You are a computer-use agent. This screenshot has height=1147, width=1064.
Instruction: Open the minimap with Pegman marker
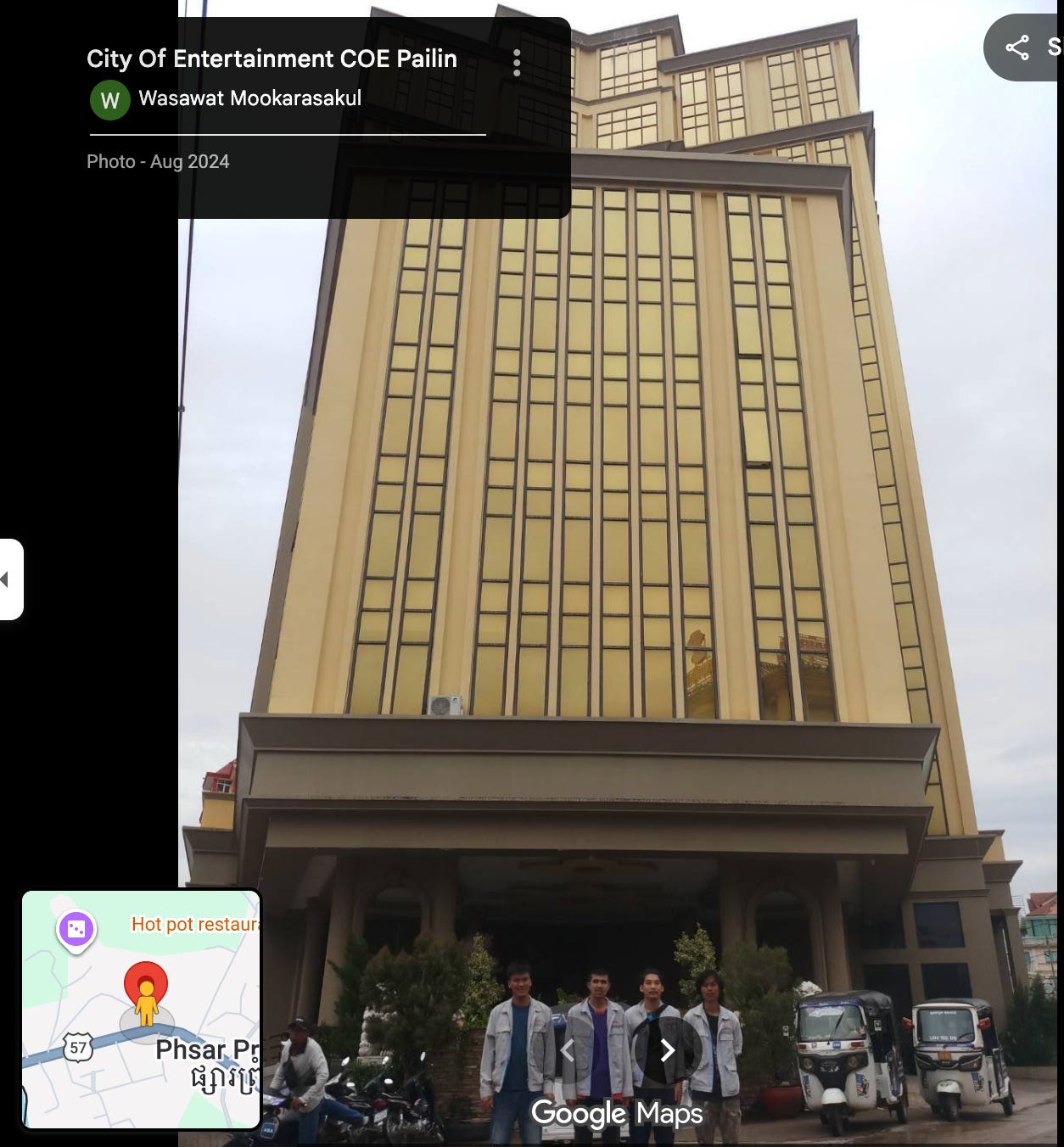pos(141,1009)
